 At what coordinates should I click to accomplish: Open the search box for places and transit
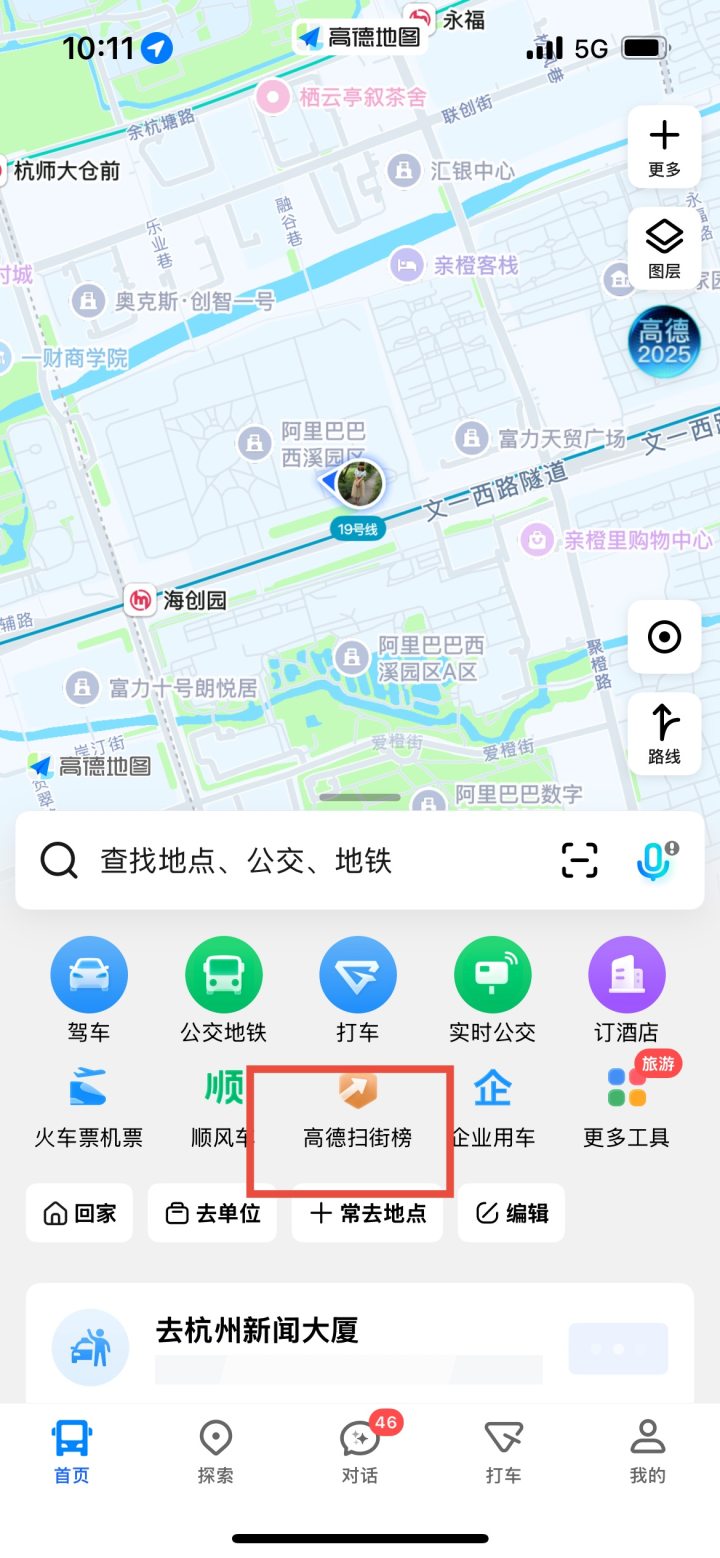pyautogui.click(x=300, y=861)
